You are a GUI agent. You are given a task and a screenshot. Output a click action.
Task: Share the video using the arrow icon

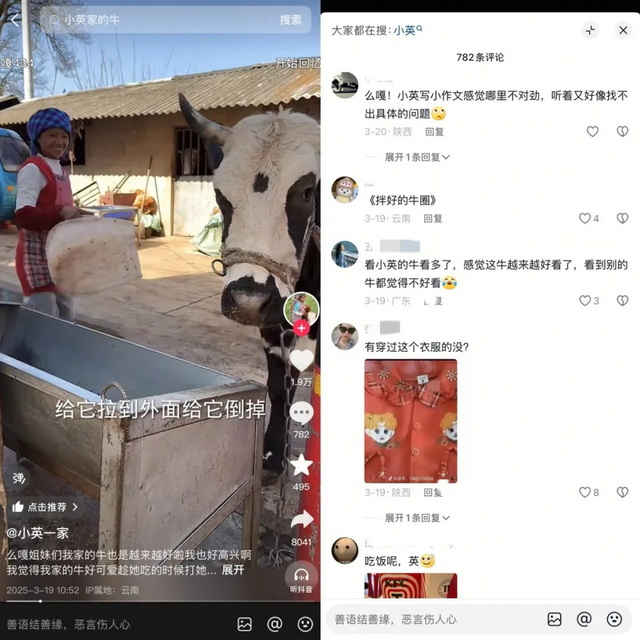coord(301,519)
